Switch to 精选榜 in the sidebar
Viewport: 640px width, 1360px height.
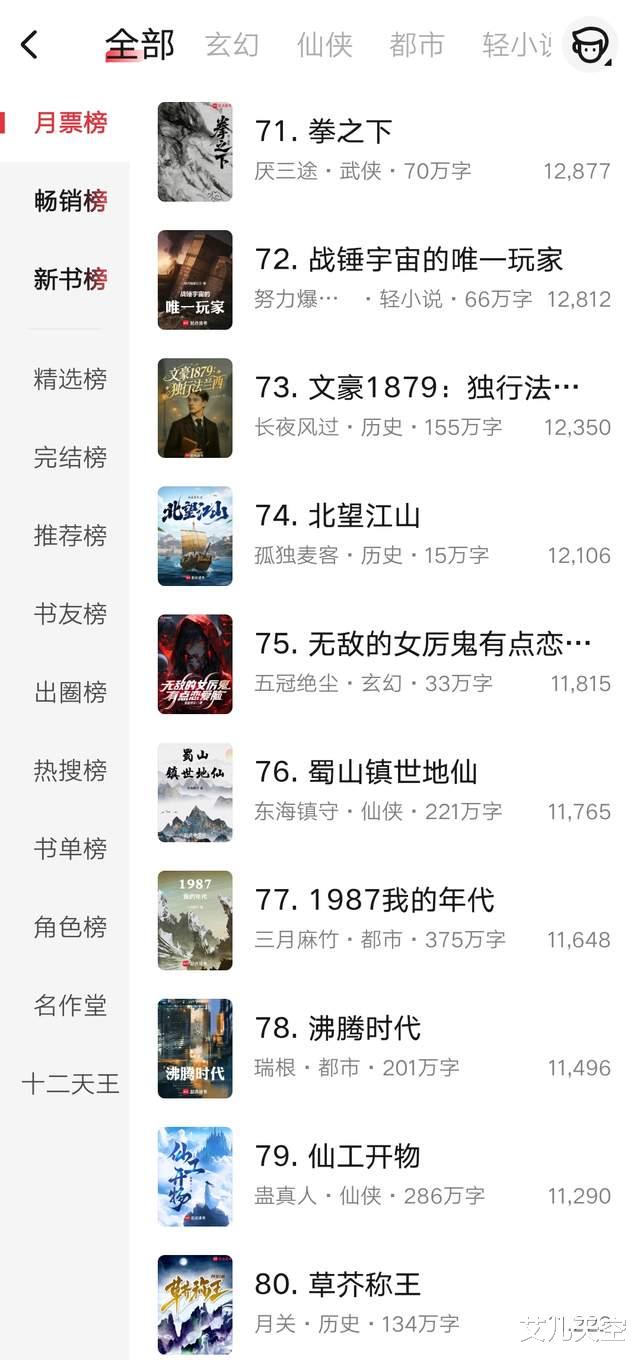tap(70, 379)
